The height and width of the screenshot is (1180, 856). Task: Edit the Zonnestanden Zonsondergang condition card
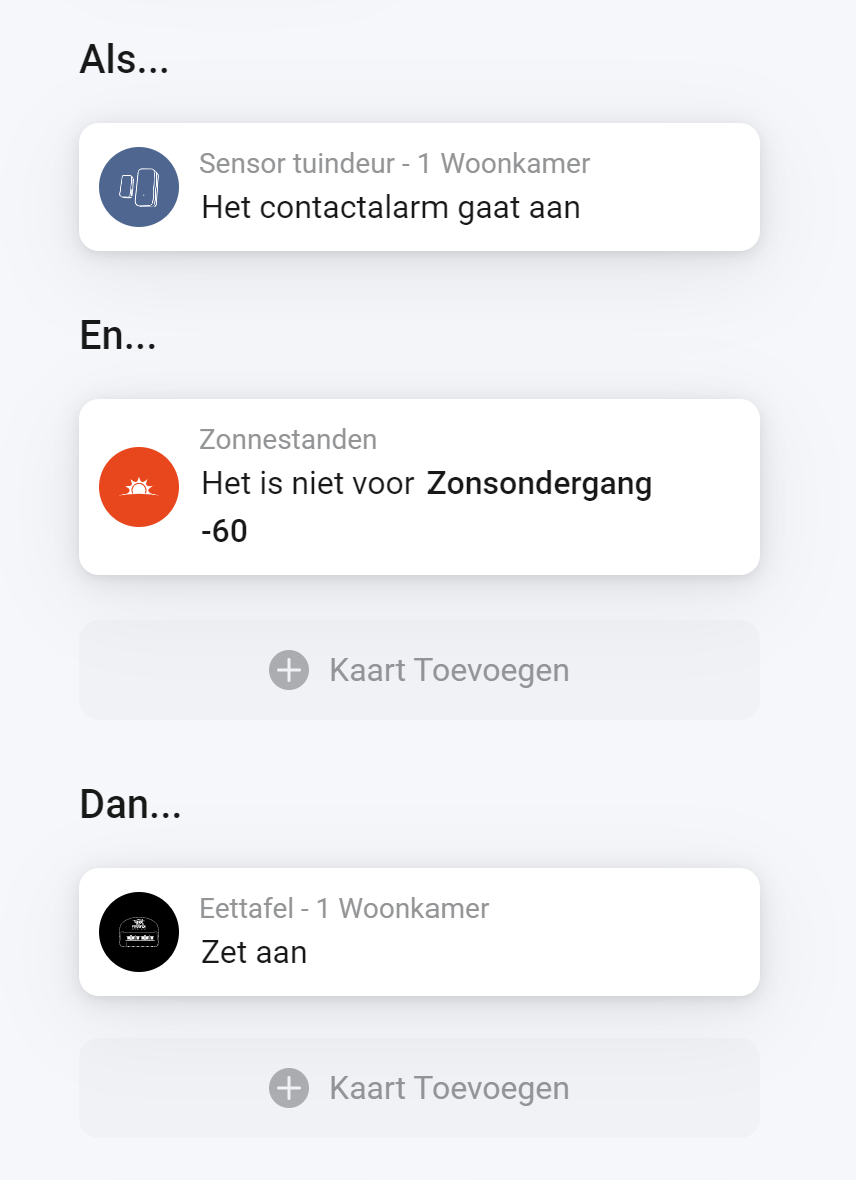tap(419, 487)
